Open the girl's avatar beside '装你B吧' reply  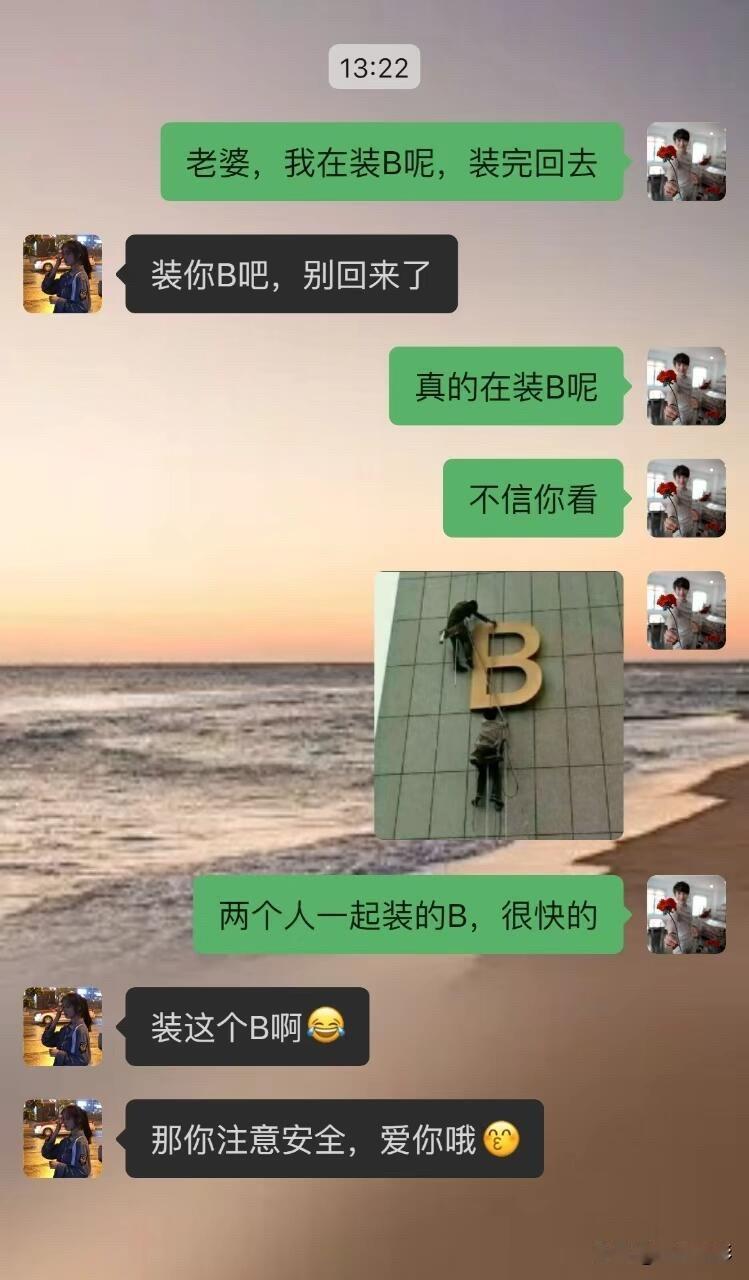point(62,275)
